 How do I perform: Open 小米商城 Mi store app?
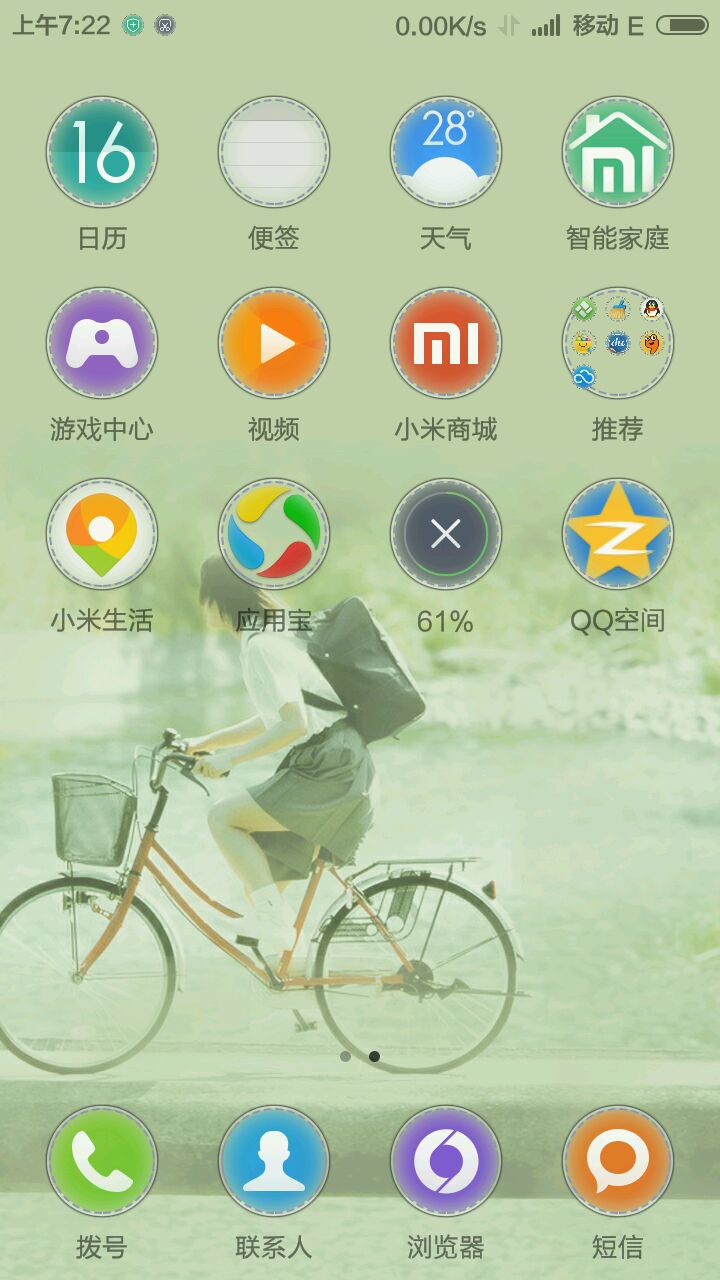[446, 344]
